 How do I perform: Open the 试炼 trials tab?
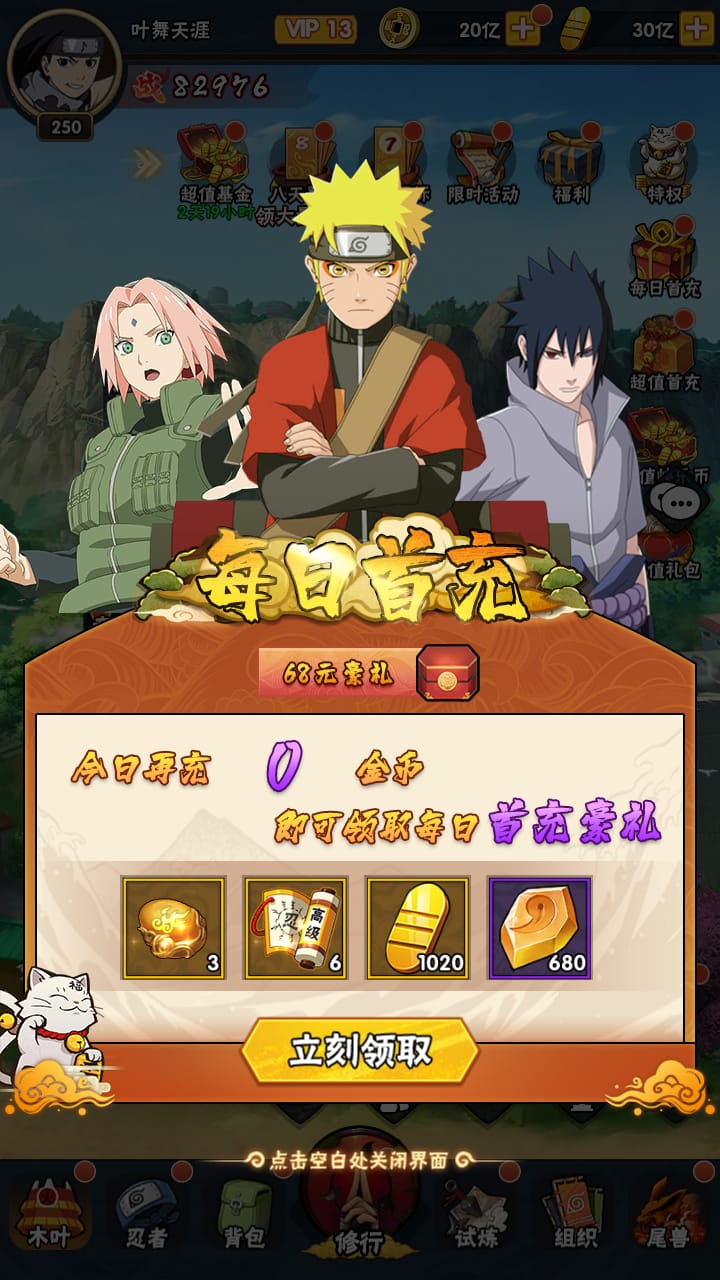point(476,1212)
